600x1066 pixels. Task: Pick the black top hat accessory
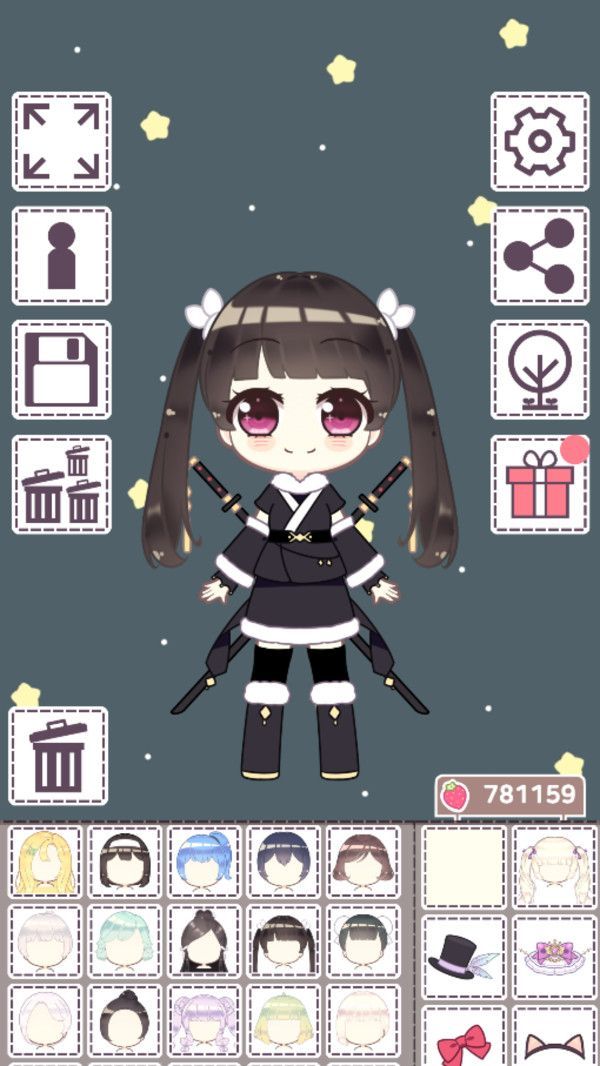coord(463,957)
